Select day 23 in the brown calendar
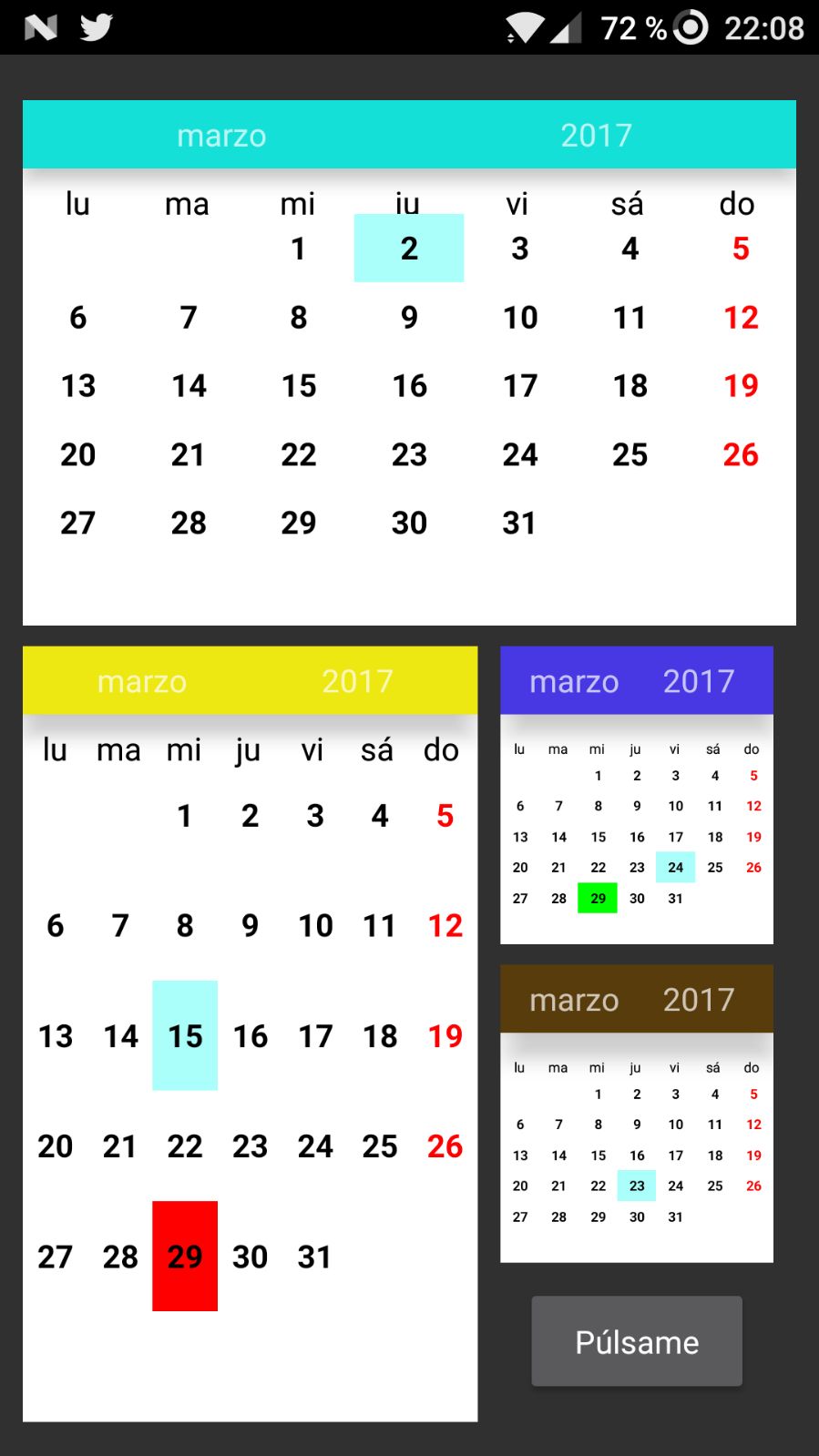The height and width of the screenshot is (1456, 819). click(x=637, y=1186)
